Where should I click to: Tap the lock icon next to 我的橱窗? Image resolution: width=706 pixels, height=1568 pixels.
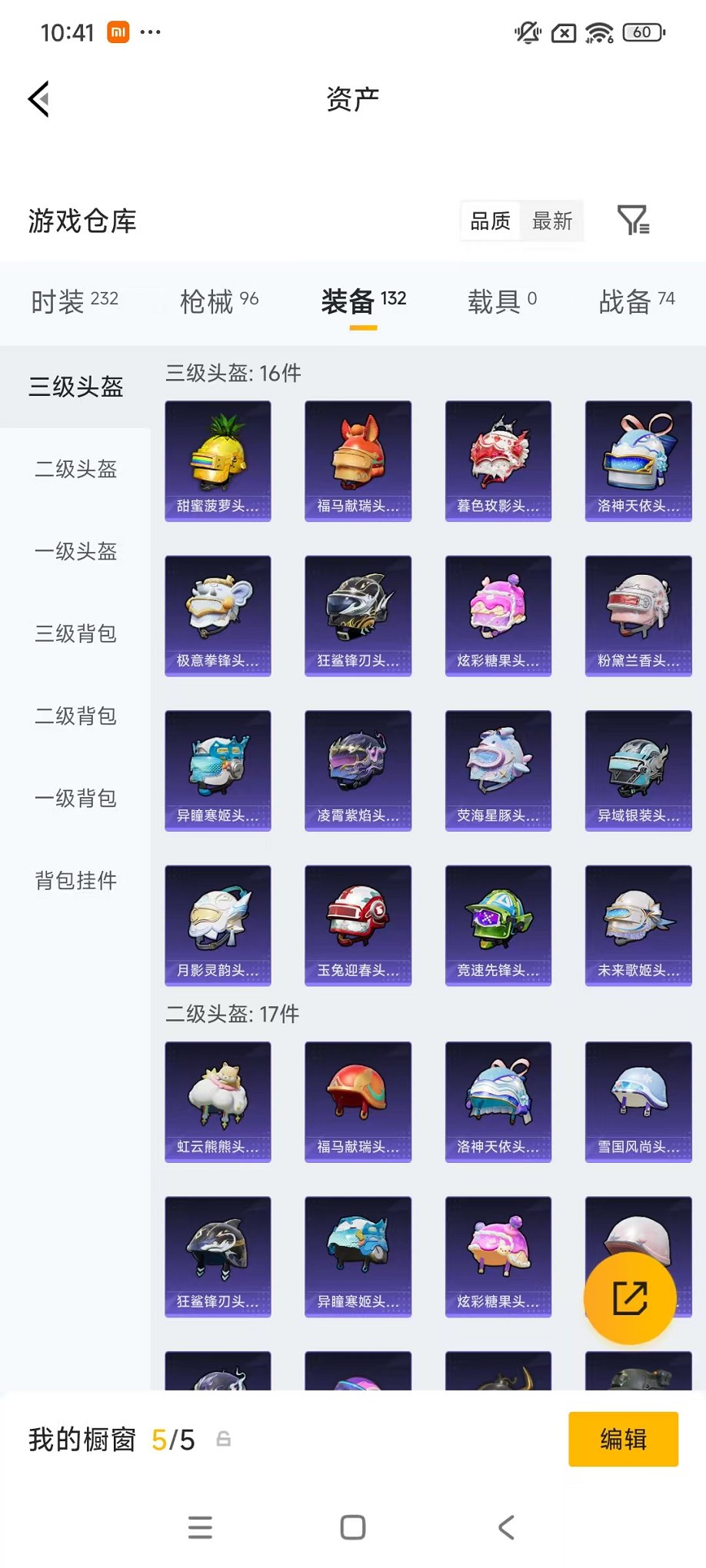222,1439
